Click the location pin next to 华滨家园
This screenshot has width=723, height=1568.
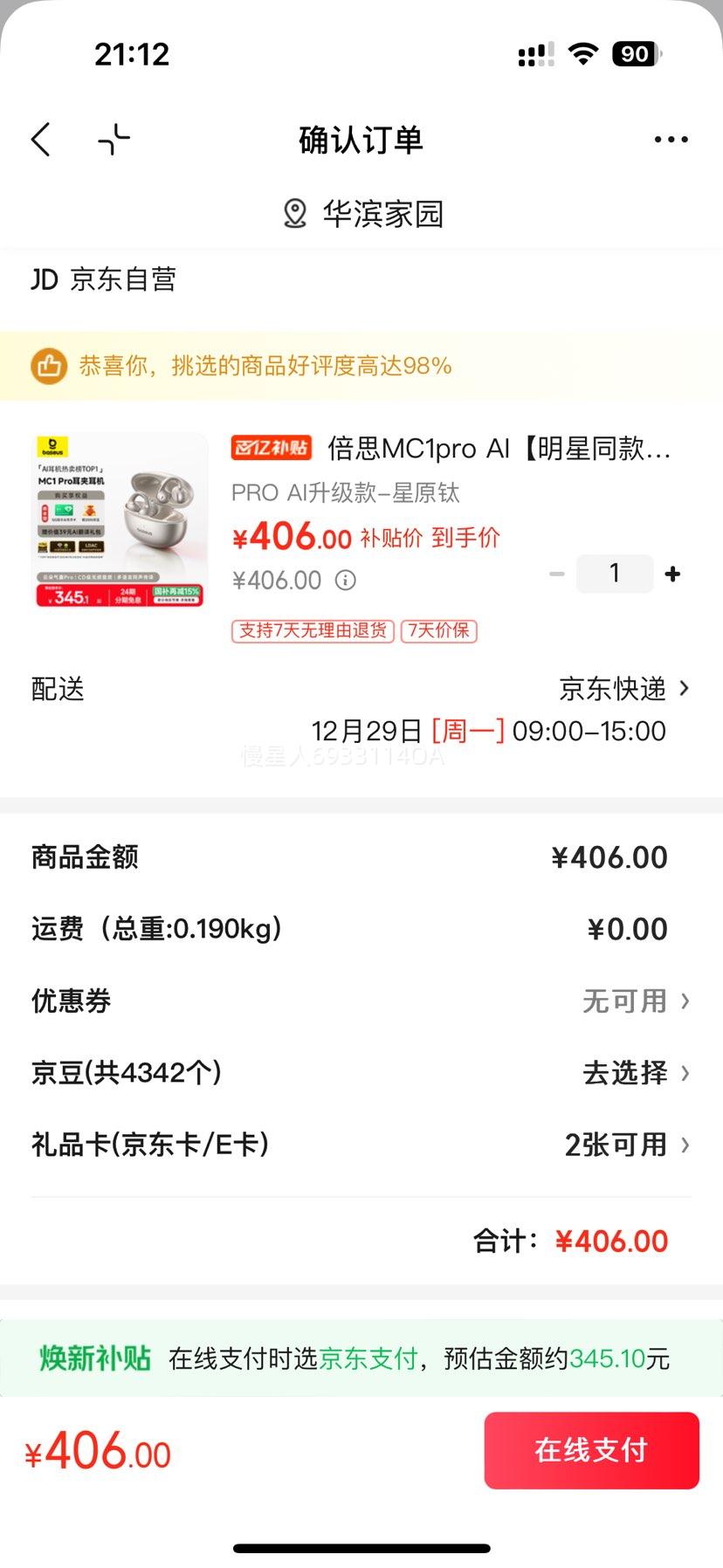pos(294,212)
